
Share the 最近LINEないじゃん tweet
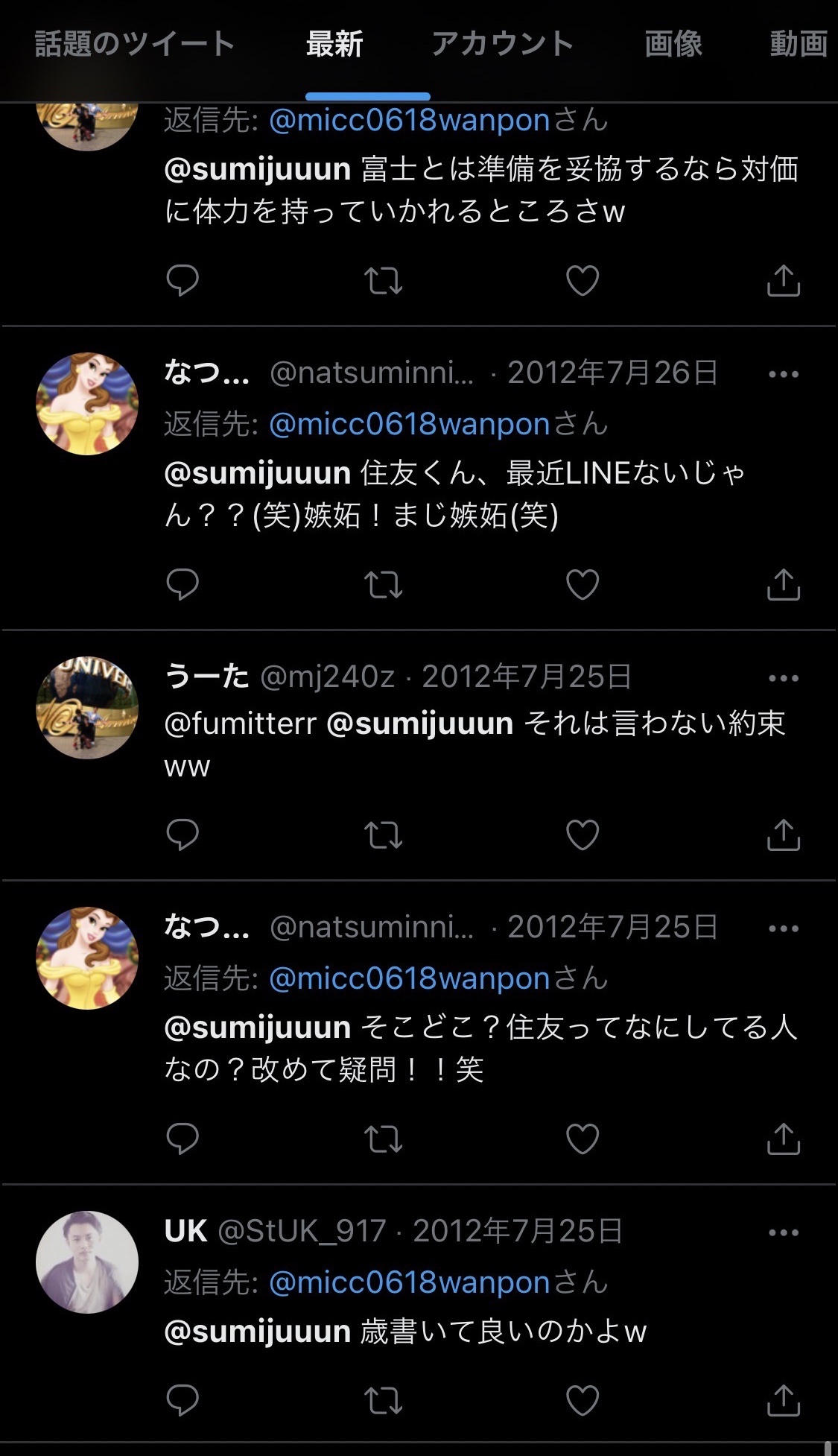coord(783,584)
